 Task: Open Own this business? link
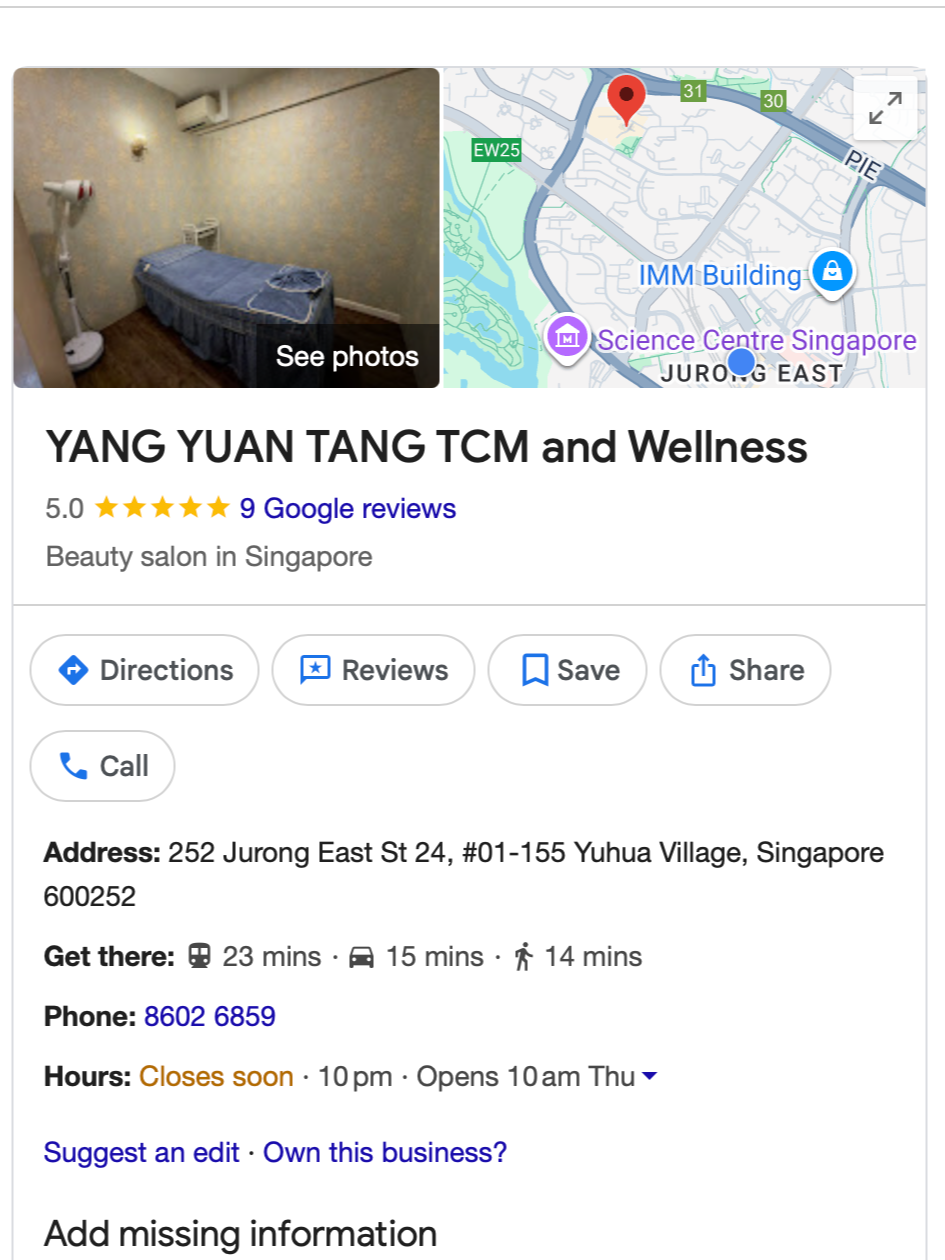[385, 1153]
